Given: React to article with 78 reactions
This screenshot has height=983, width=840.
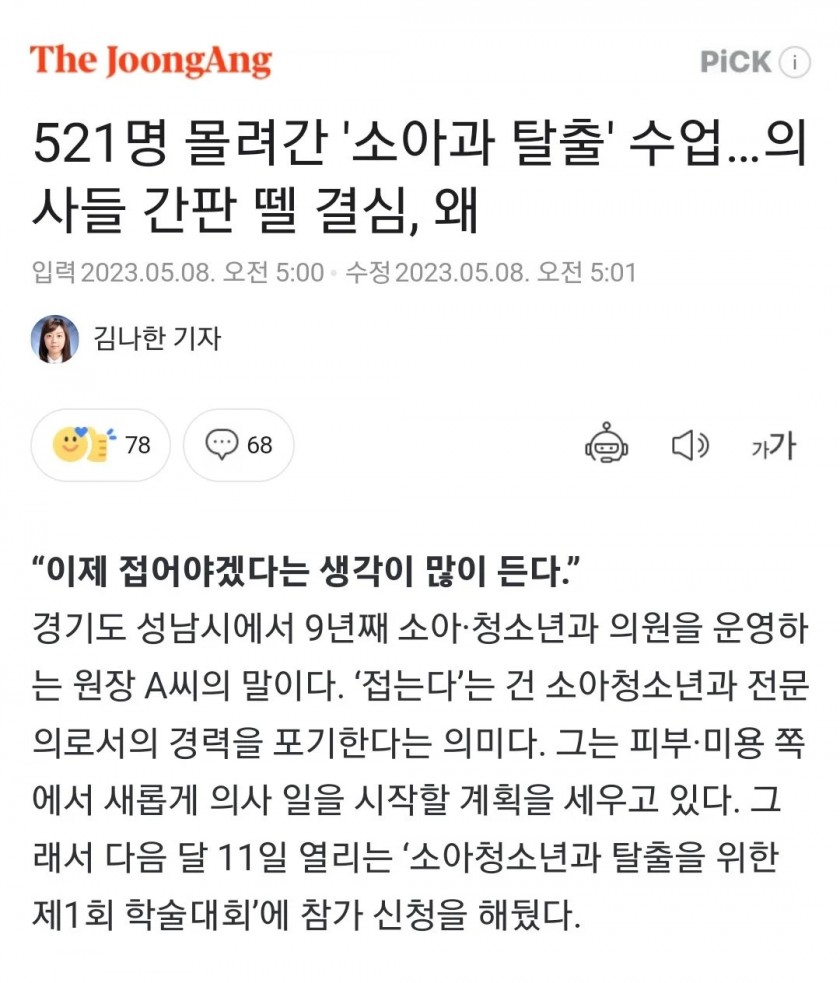Looking at the screenshot, I should (100, 444).
